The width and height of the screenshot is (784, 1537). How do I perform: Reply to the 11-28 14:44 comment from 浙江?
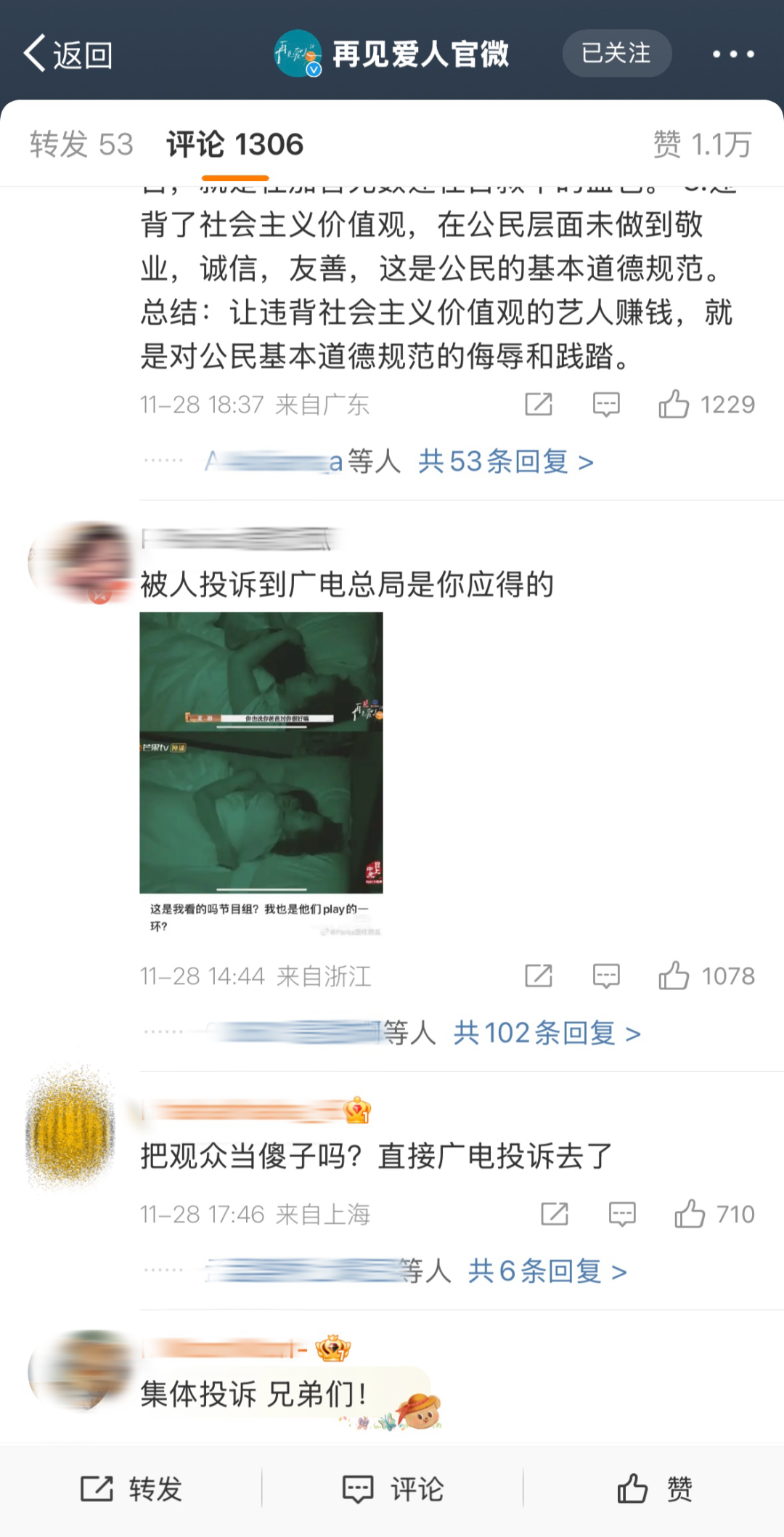point(606,976)
